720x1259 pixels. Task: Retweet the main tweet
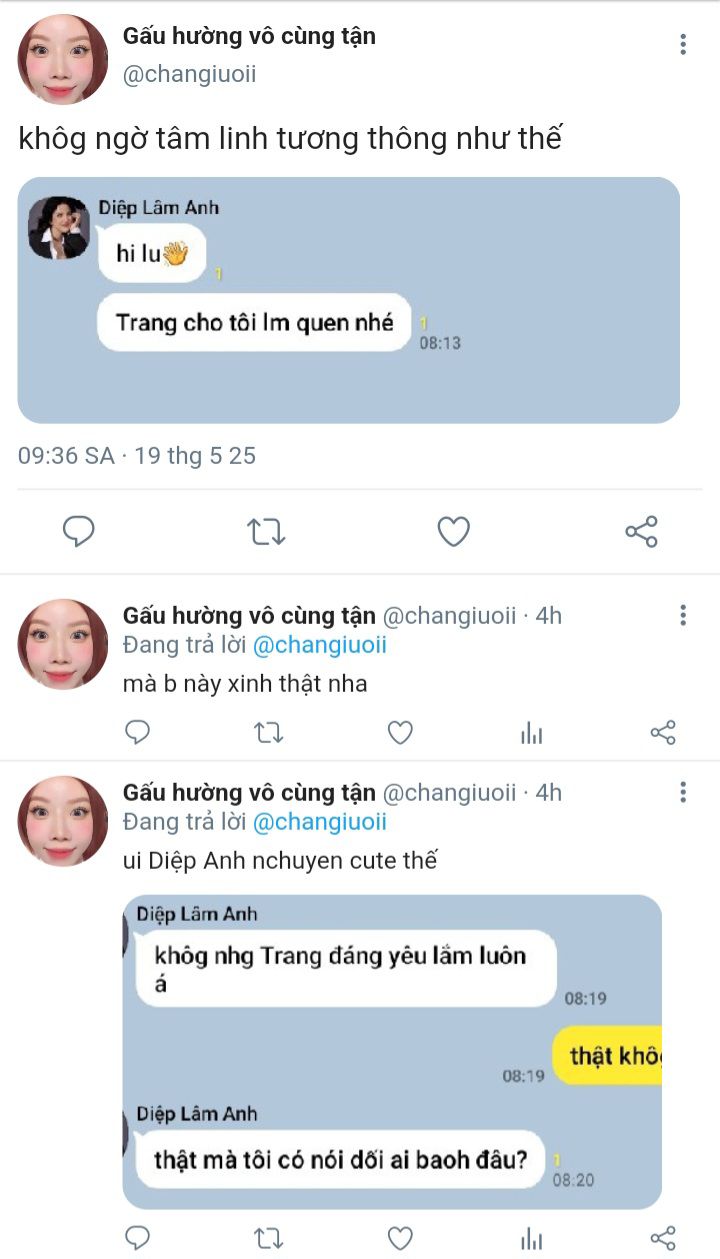click(266, 532)
